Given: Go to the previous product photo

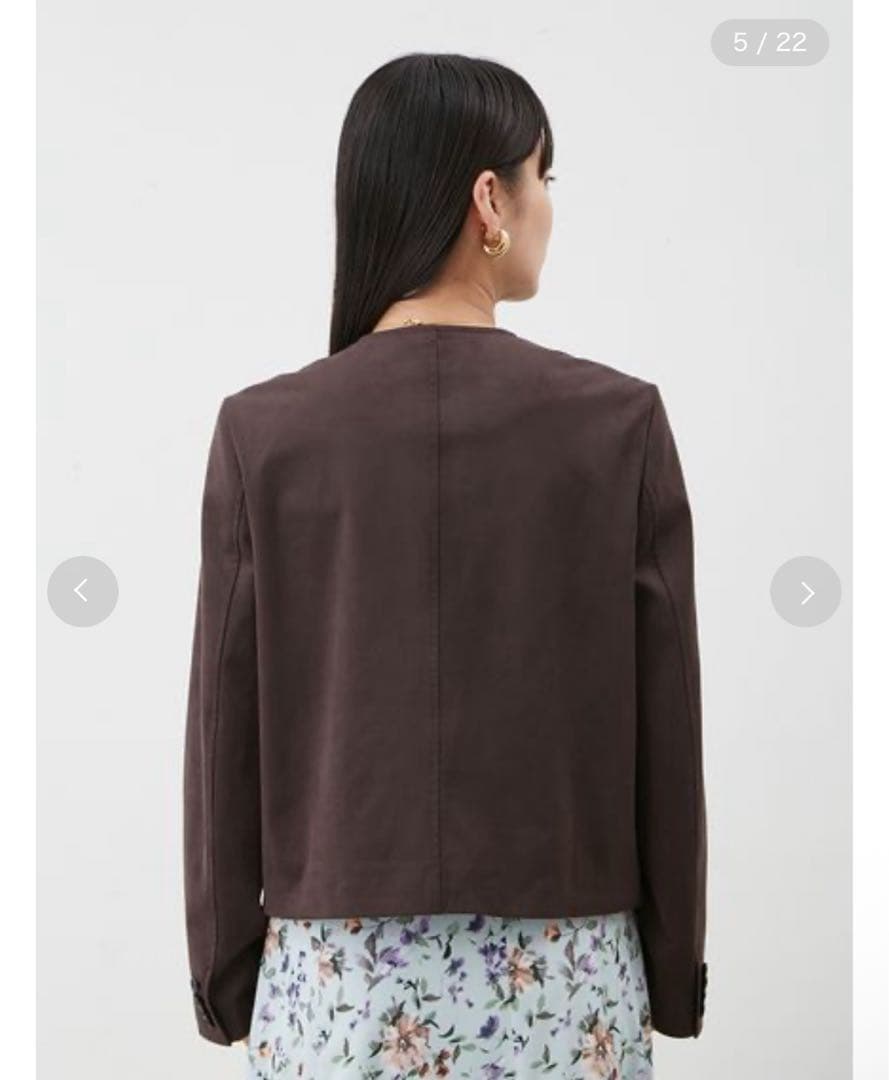Looking at the screenshot, I should click(x=83, y=592).
